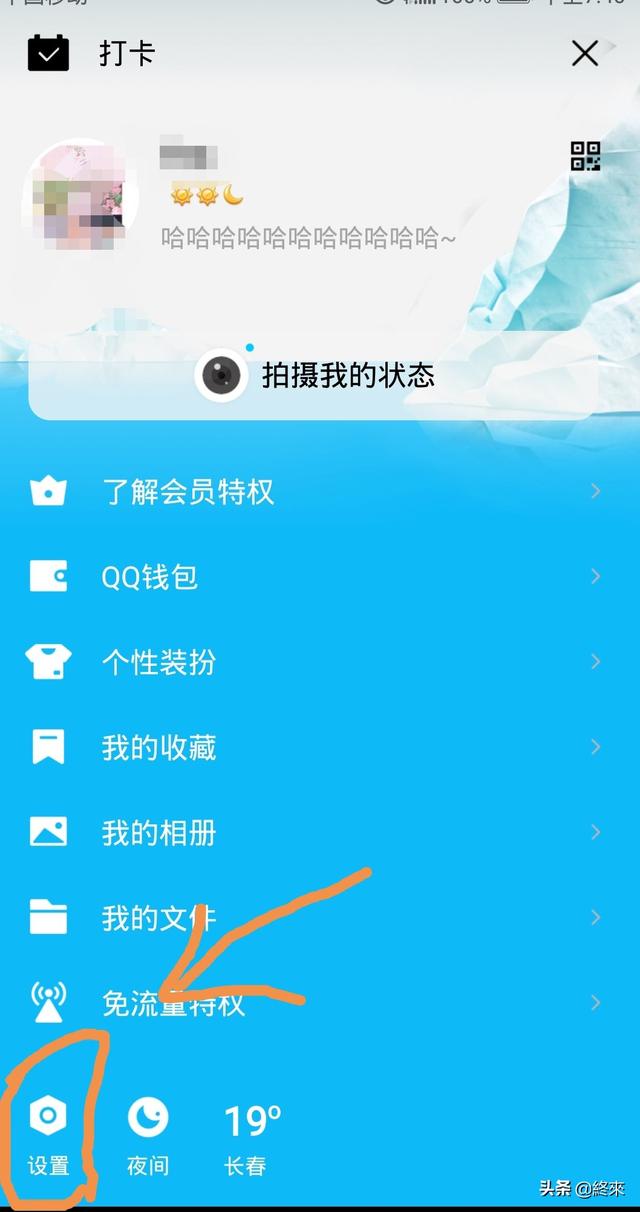Open 我的相册

pyautogui.click(x=158, y=833)
